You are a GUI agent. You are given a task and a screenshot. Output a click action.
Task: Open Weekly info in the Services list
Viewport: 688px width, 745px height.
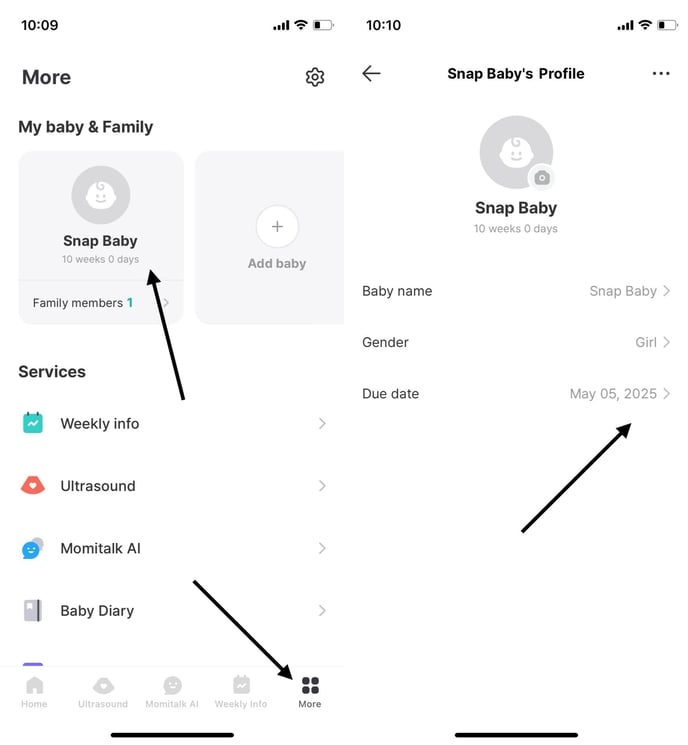[x=172, y=423]
